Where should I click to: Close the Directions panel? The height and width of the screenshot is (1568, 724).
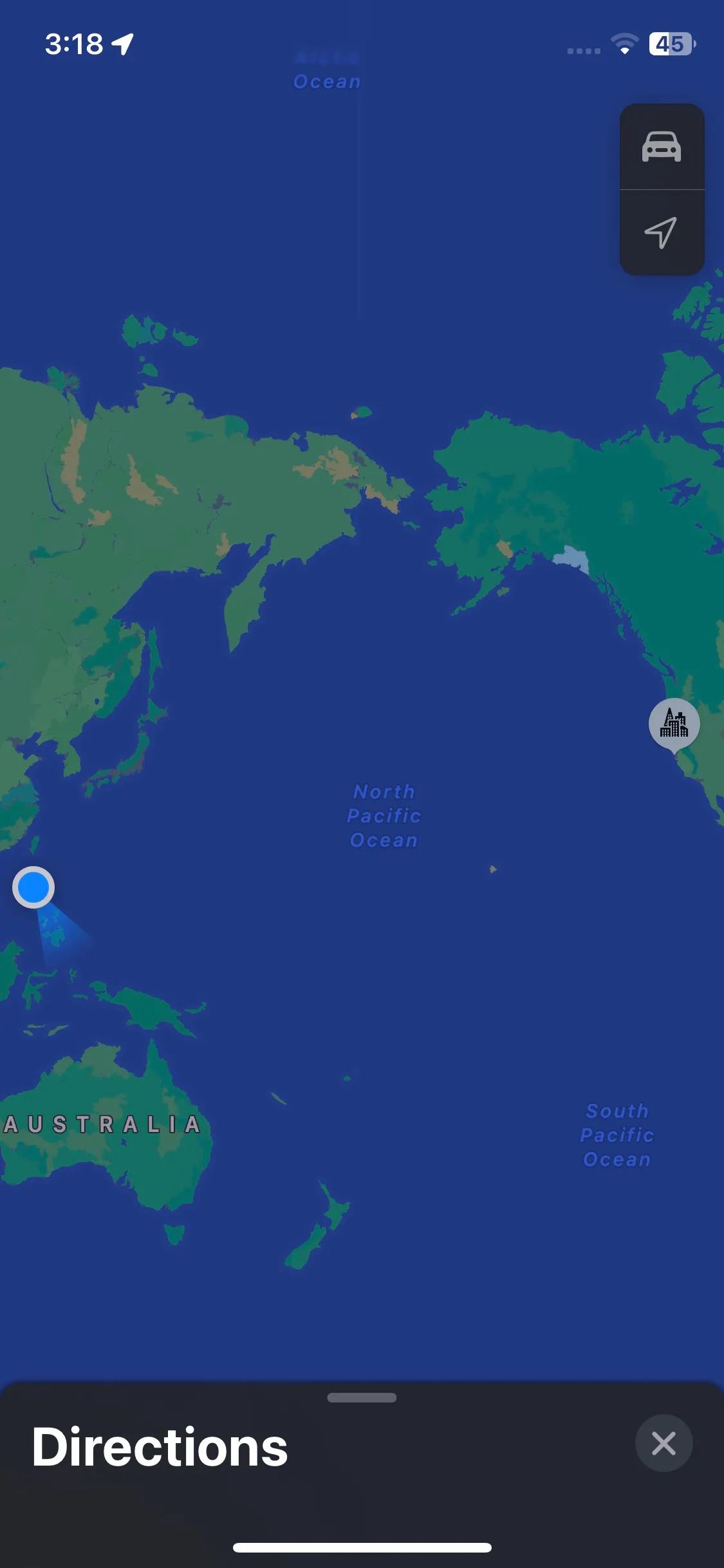pyautogui.click(x=664, y=1443)
